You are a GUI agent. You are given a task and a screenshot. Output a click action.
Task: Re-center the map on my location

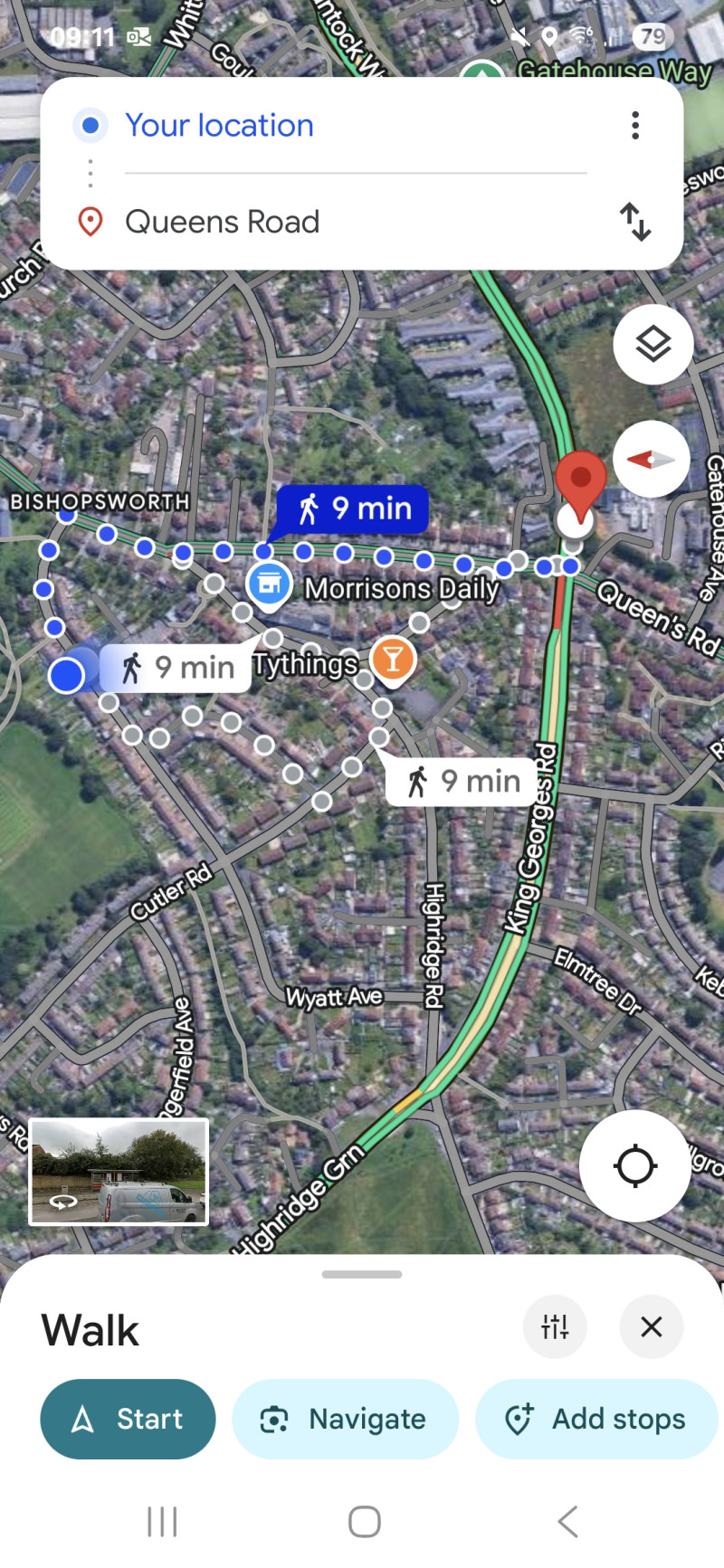pos(634,1165)
